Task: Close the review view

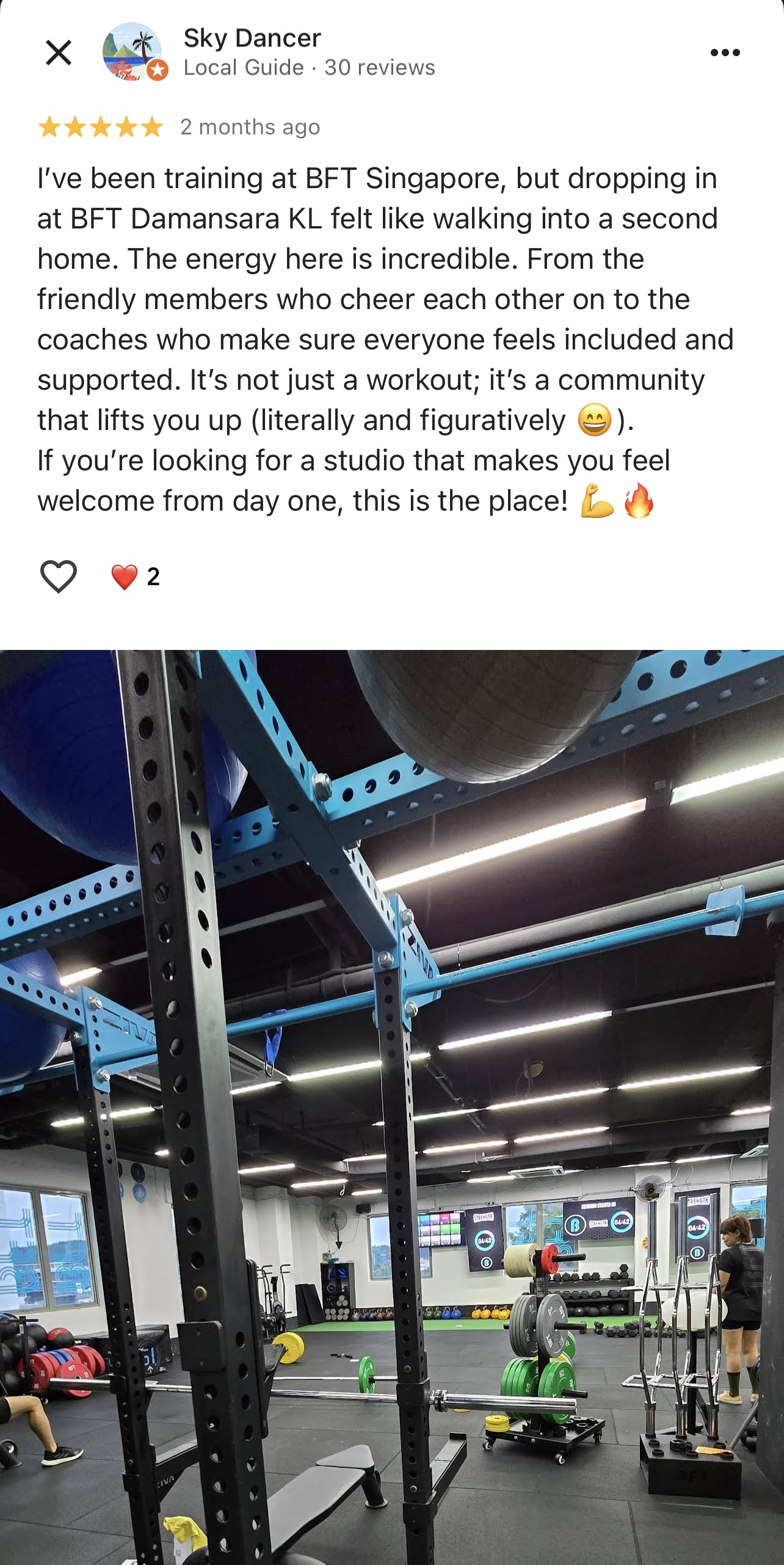Action: click(x=59, y=53)
